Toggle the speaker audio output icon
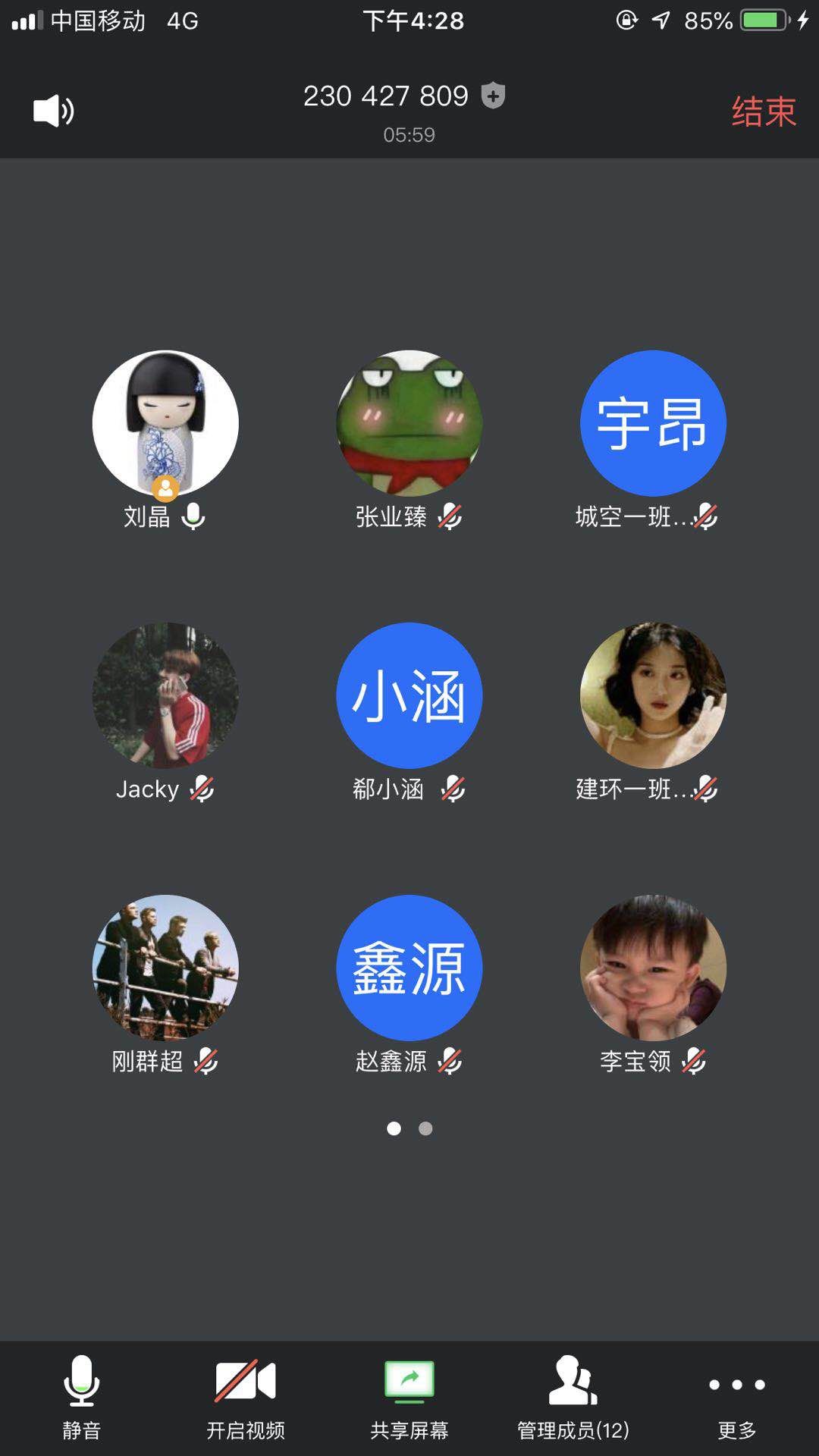Image resolution: width=819 pixels, height=1456 pixels. click(x=53, y=111)
